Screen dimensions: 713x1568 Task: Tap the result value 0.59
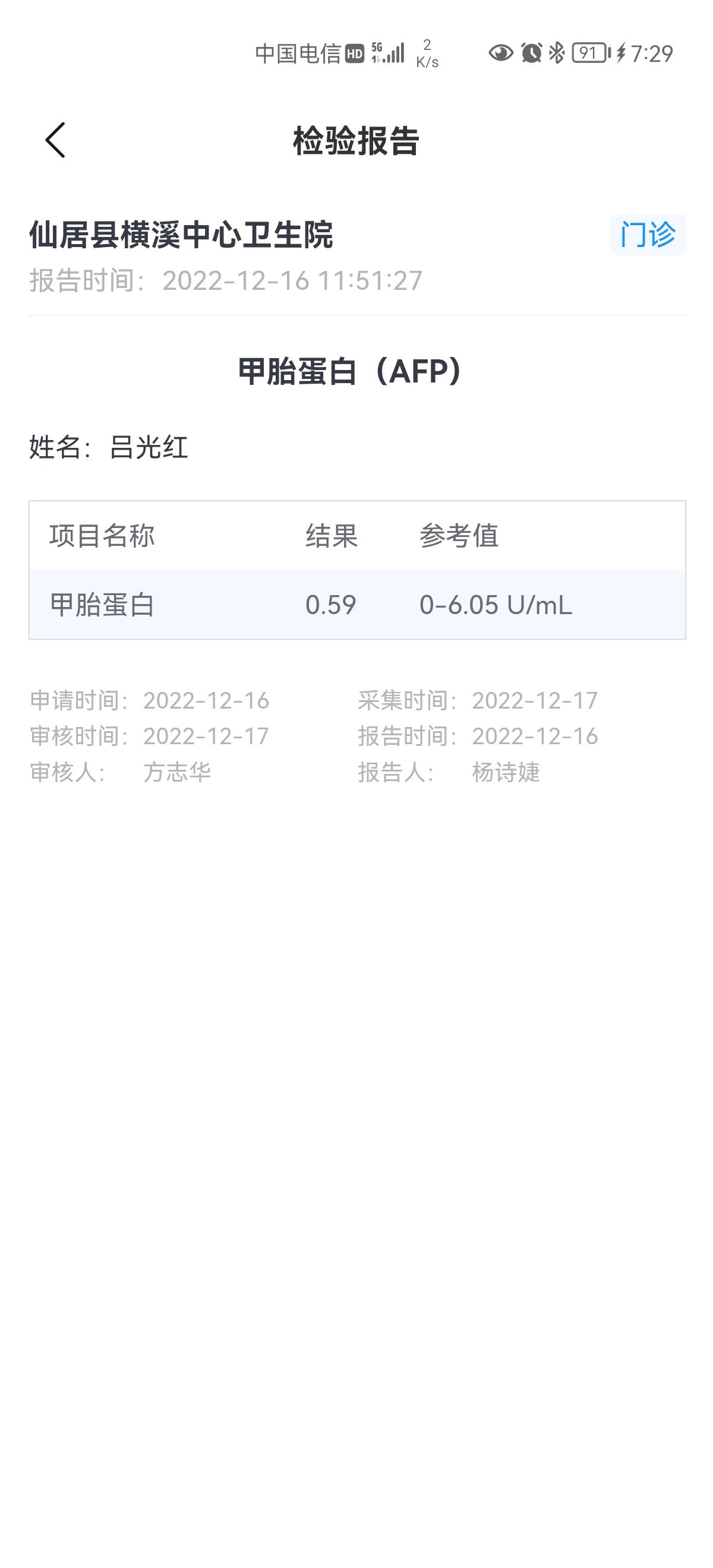point(330,605)
